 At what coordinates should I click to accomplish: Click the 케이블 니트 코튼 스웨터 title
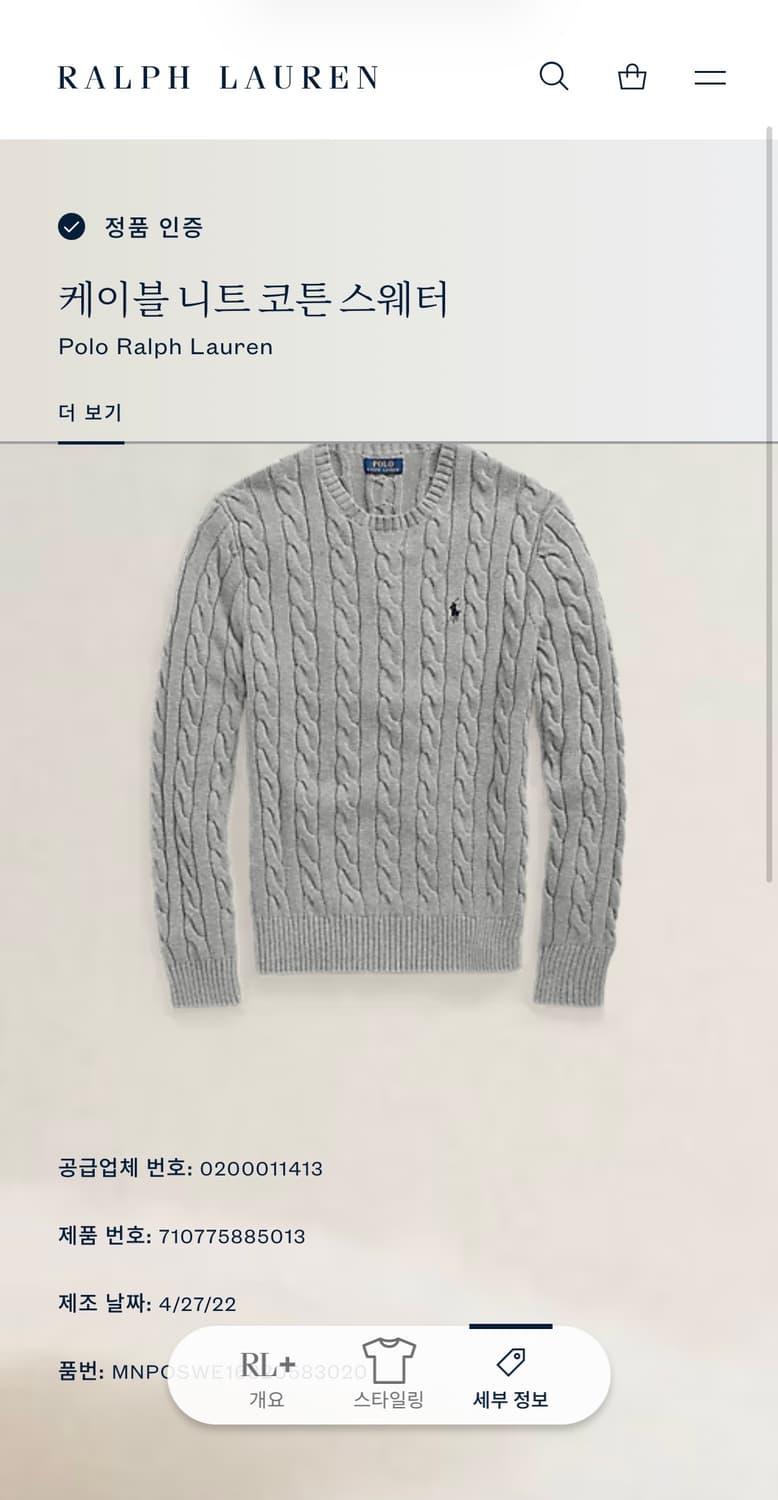click(x=255, y=297)
